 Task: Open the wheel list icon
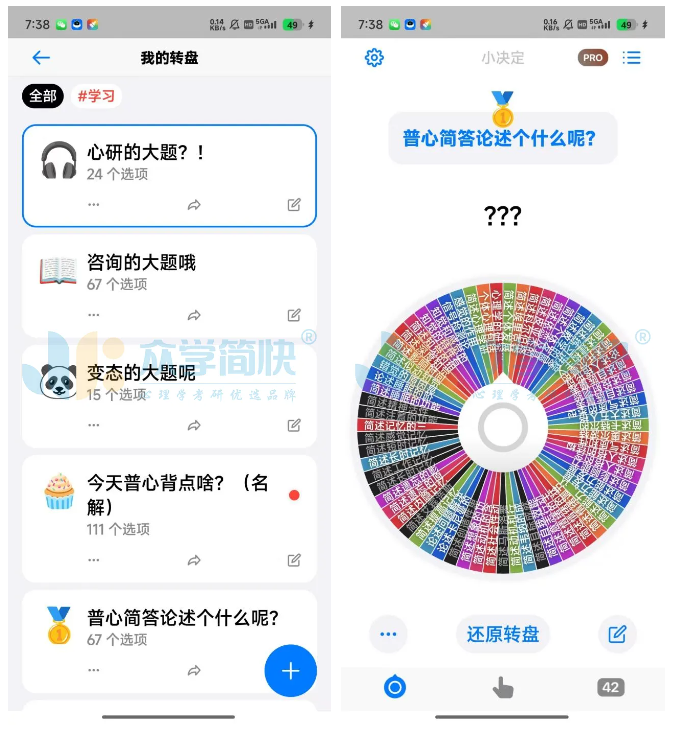pos(632,58)
